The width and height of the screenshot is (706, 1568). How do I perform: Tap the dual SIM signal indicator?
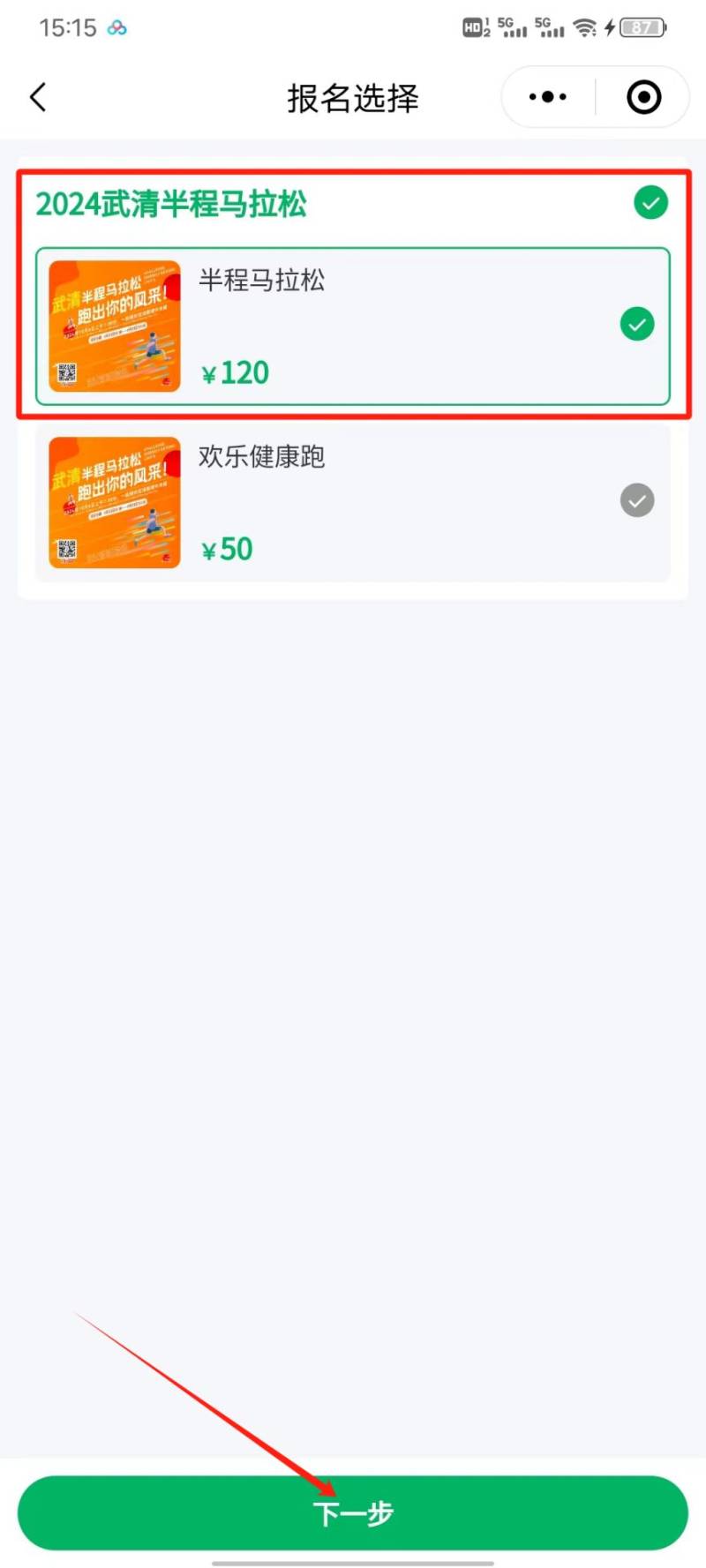coord(529,27)
